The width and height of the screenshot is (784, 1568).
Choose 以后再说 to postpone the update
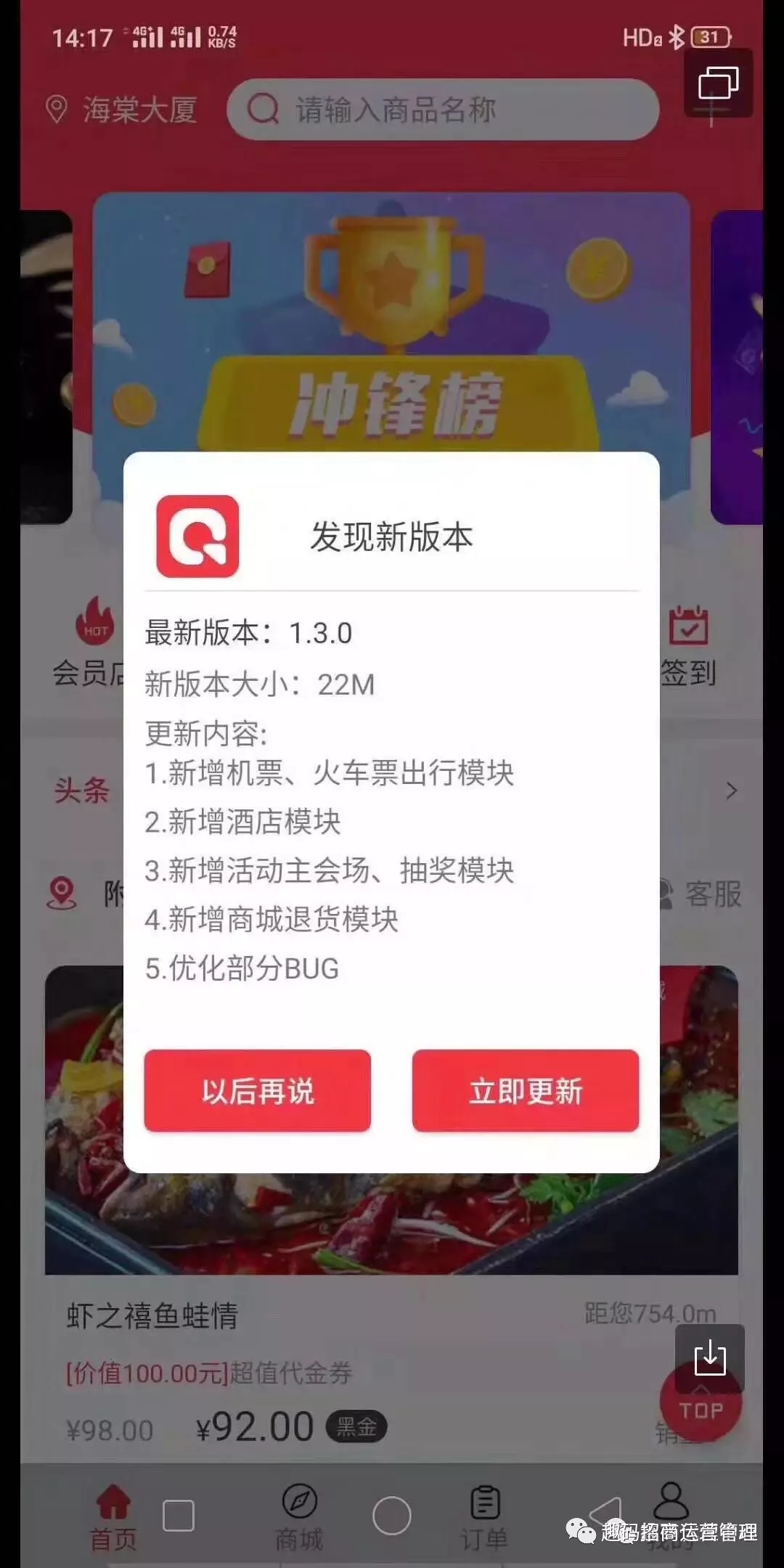click(x=258, y=1090)
